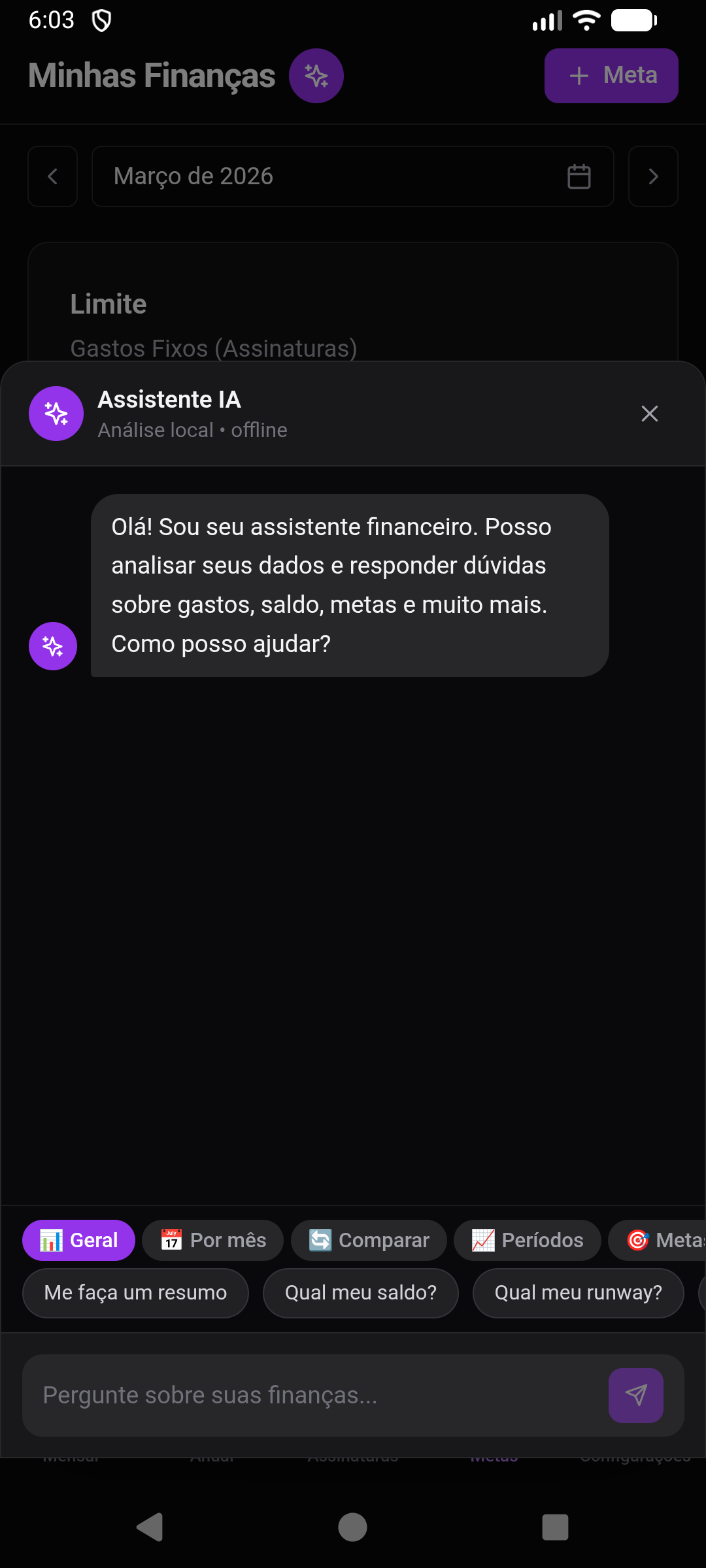This screenshot has height=1568, width=706.
Task: Go to the previous month with the left chevron
Action: [x=52, y=176]
